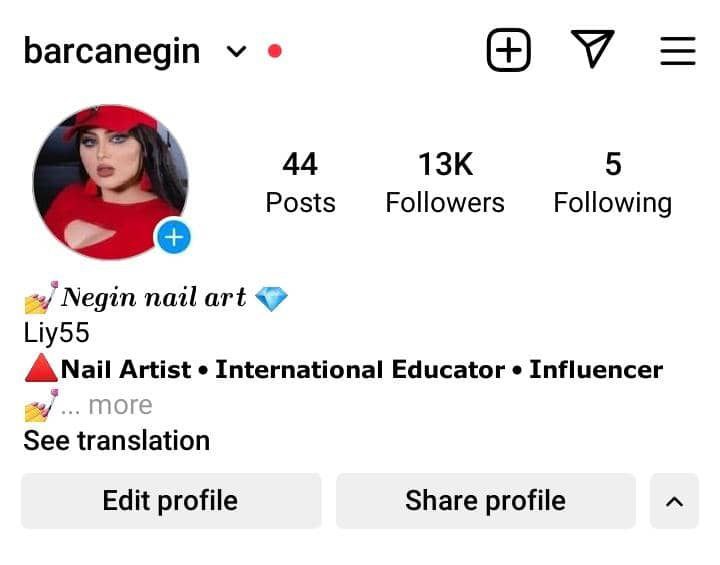The width and height of the screenshot is (720, 565).
Task: Tap Edit profile button
Action: click(171, 501)
